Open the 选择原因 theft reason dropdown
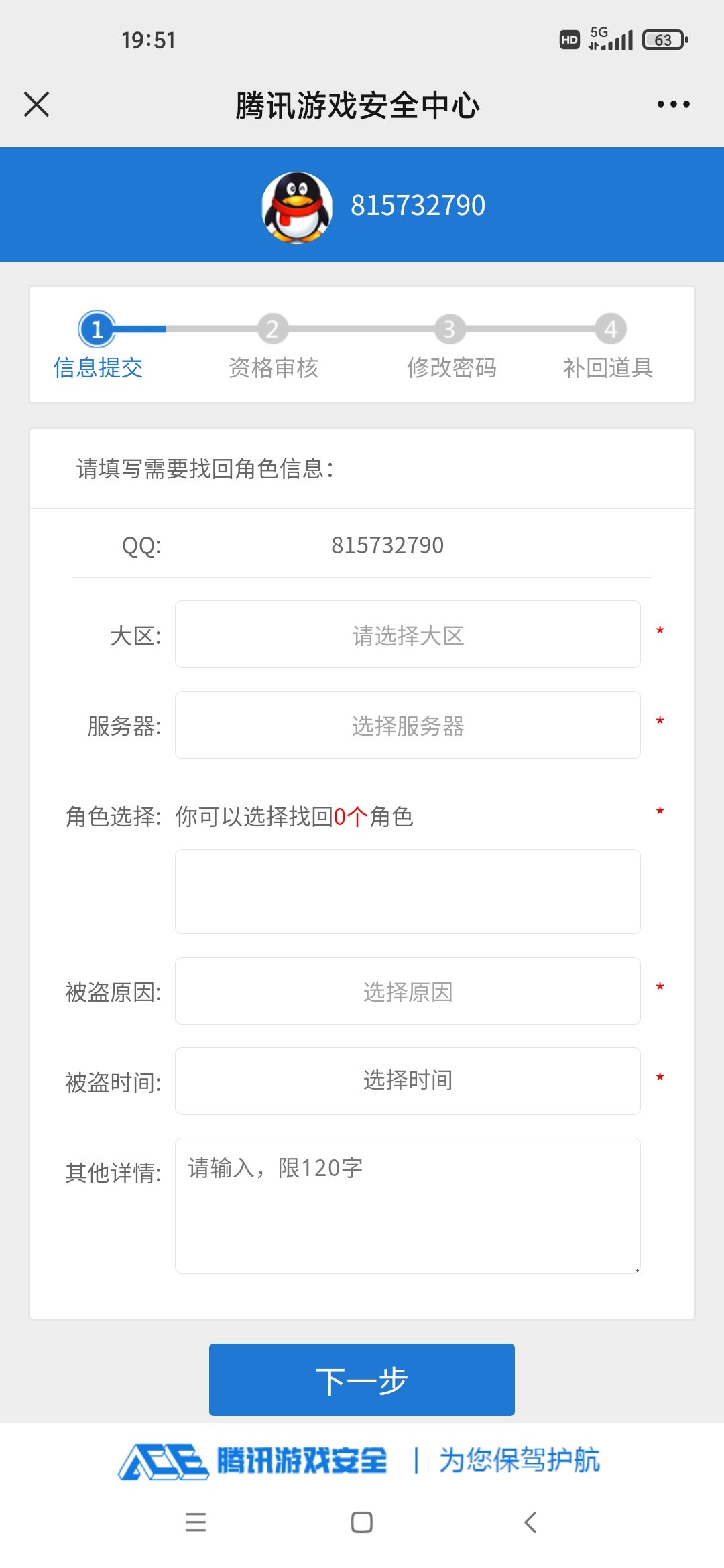This screenshot has height=1568, width=724. point(408,991)
